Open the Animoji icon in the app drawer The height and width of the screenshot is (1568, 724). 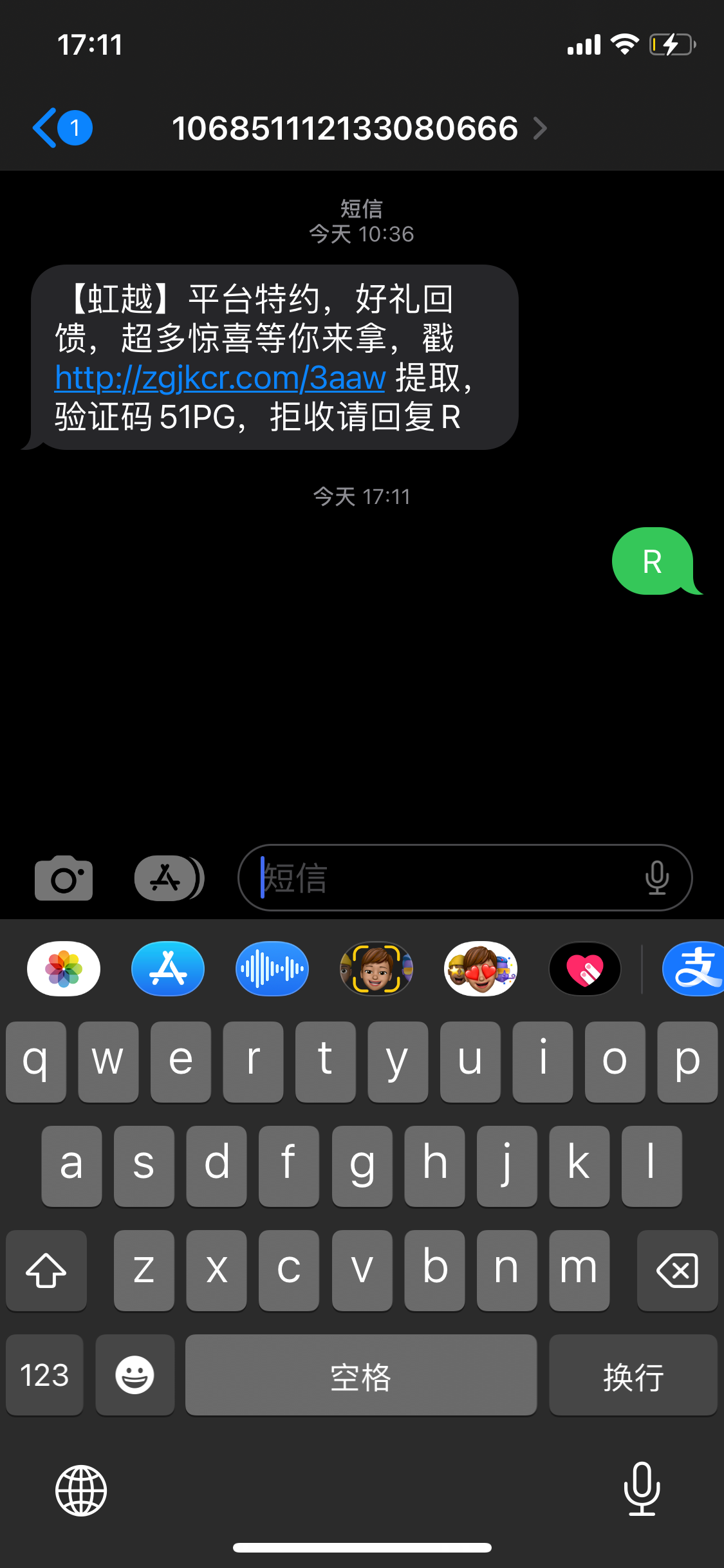(x=376, y=968)
